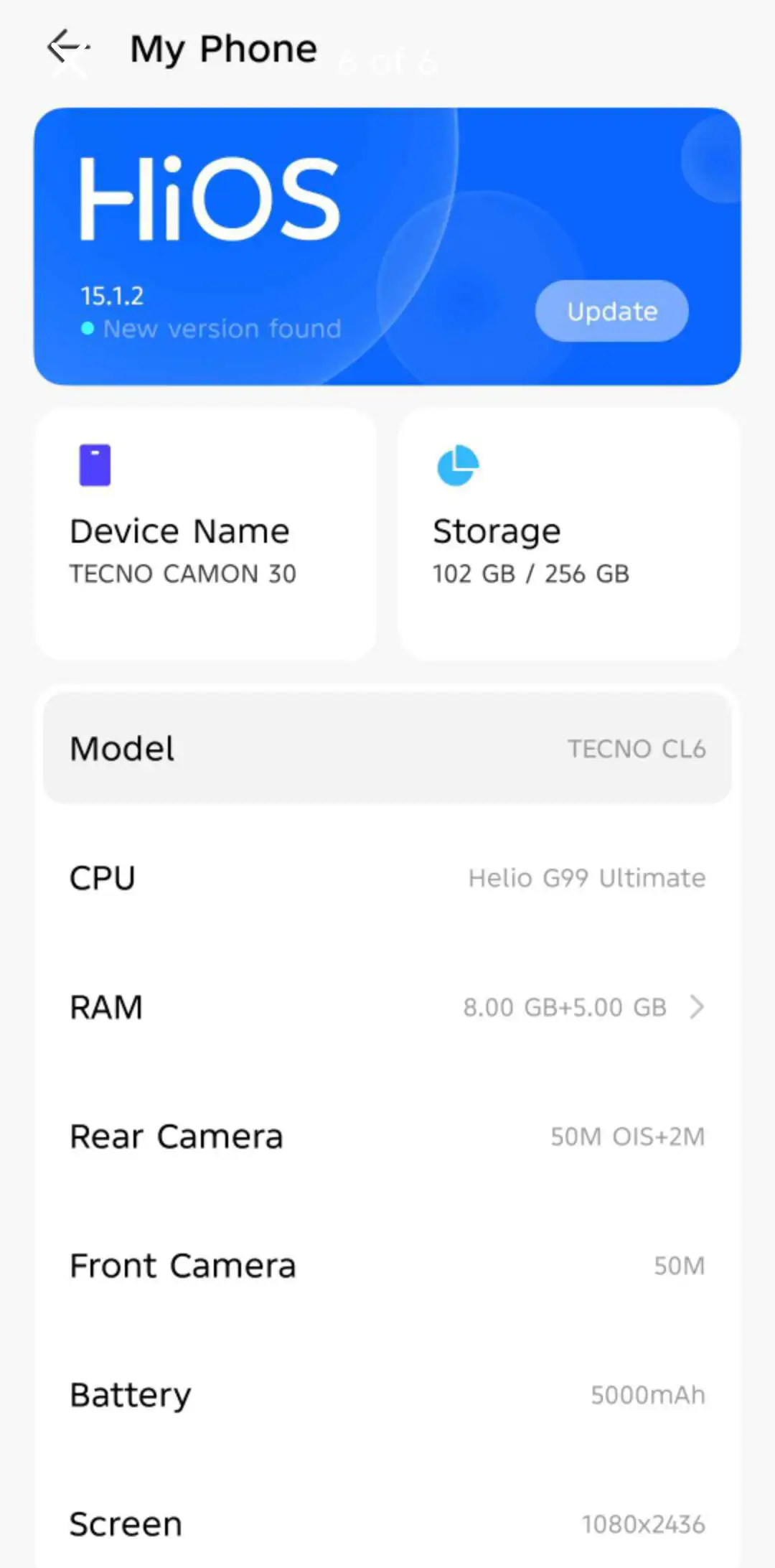Select the CPU Helio G99 Ultimate row
Screen dimensions: 775x1568
[387, 877]
